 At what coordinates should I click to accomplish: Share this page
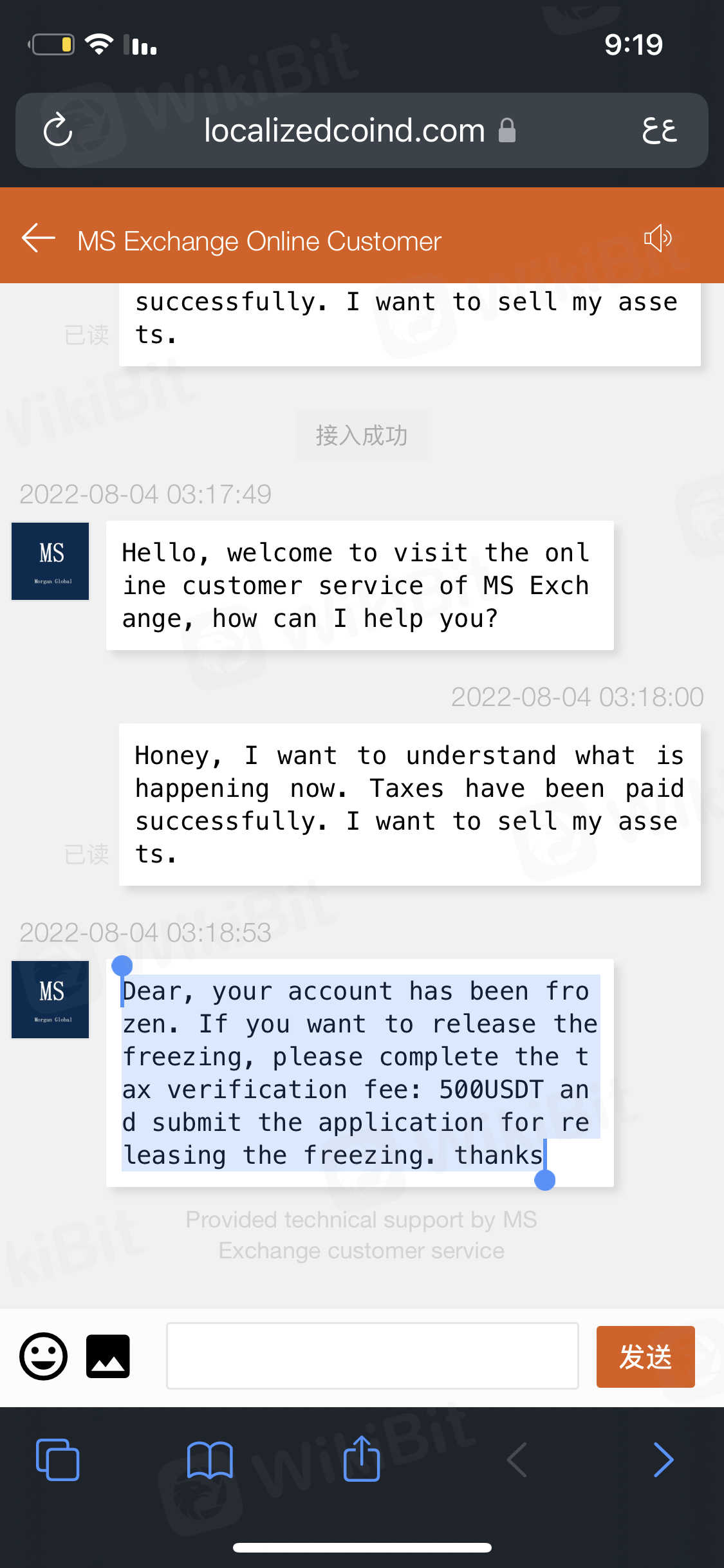pyautogui.click(x=362, y=1458)
